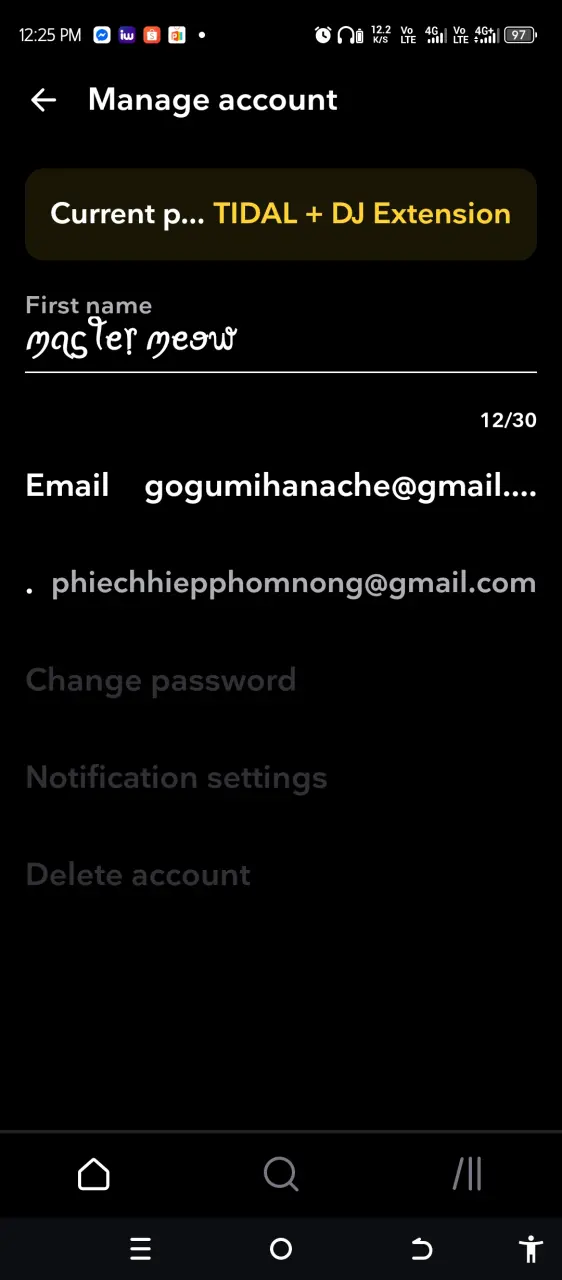Screen dimensions: 562x1280
Task: Open Notification settings
Action: (x=176, y=777)
